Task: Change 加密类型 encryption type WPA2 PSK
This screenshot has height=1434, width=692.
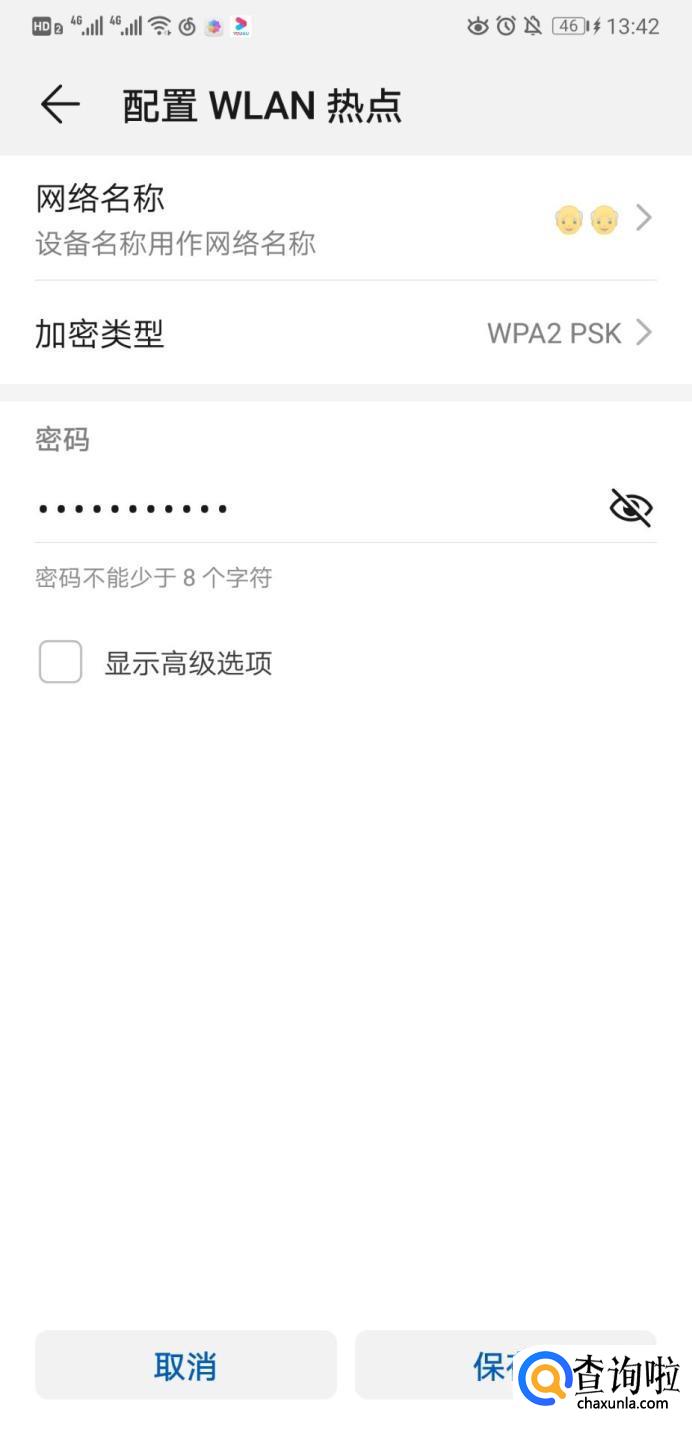Action: pyautogui.click(x=345, y=333)
